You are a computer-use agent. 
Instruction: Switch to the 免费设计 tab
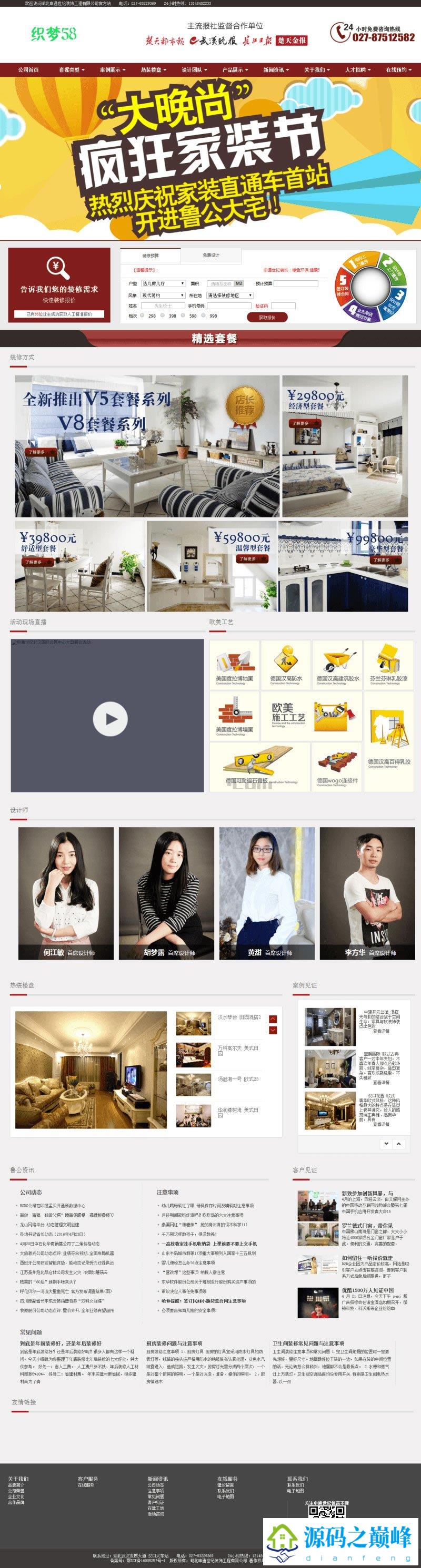[x=211, y=255]
